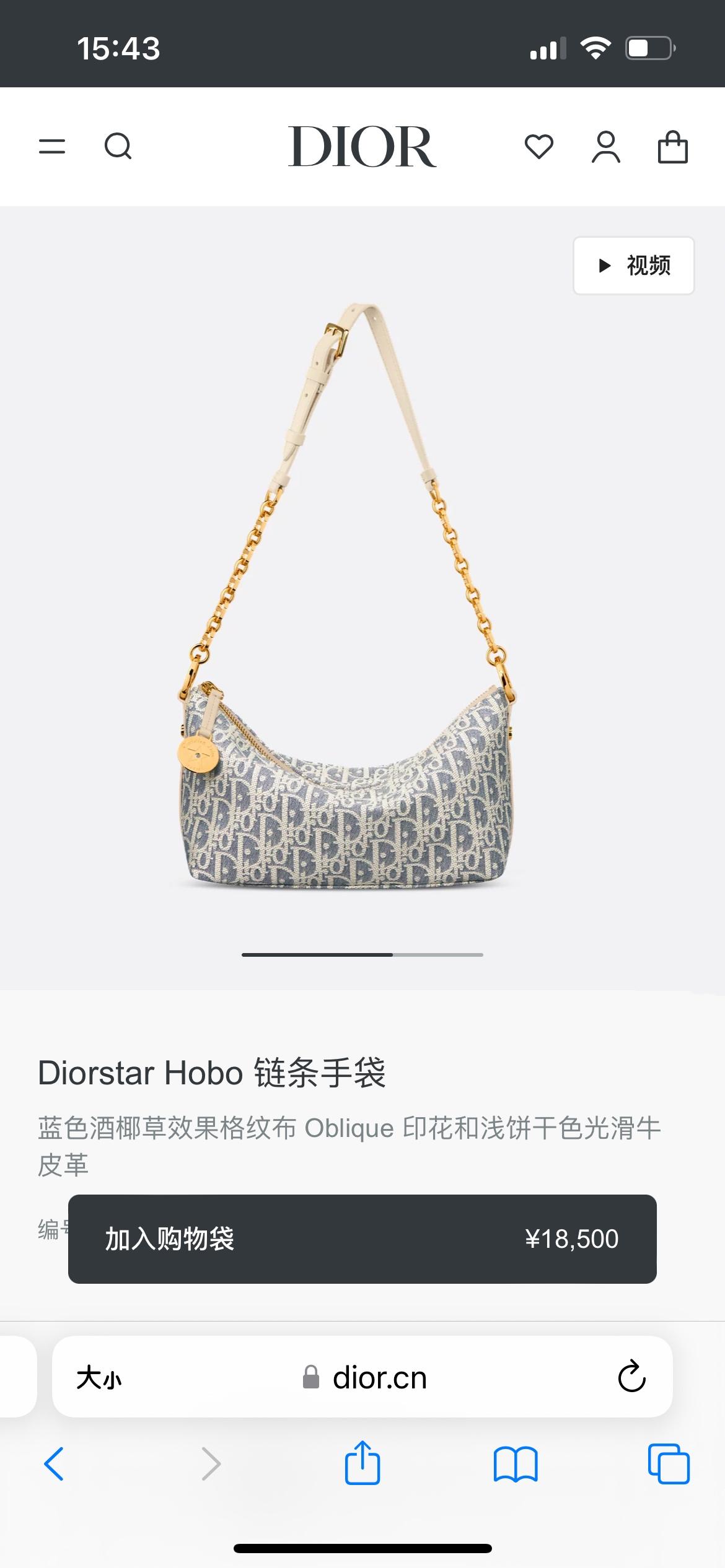Add bag to cart with 加入购物袋
Image resolution: width=725 pixels, height=1568 pixels.
pos(362,1239)
